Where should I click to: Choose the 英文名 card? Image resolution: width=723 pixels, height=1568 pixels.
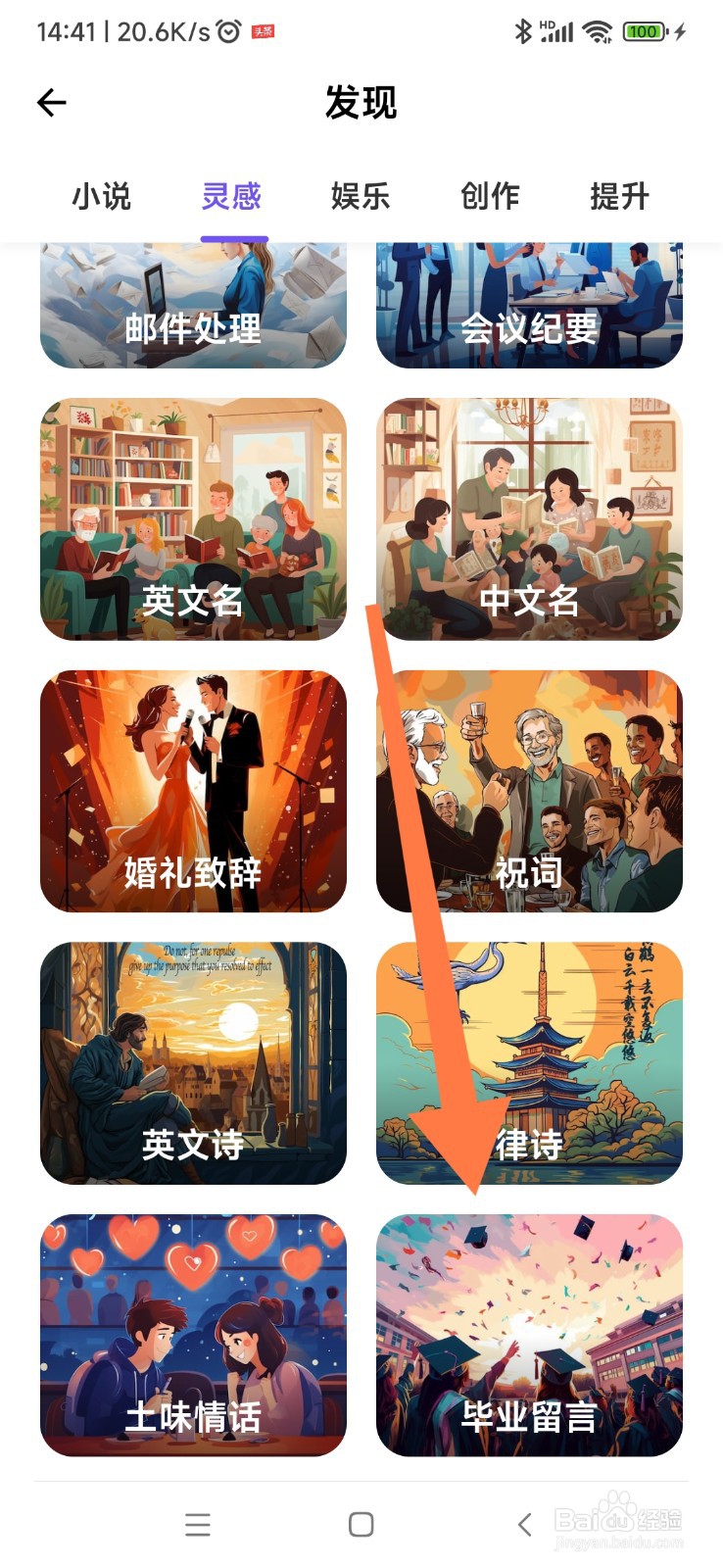[193, 519]
